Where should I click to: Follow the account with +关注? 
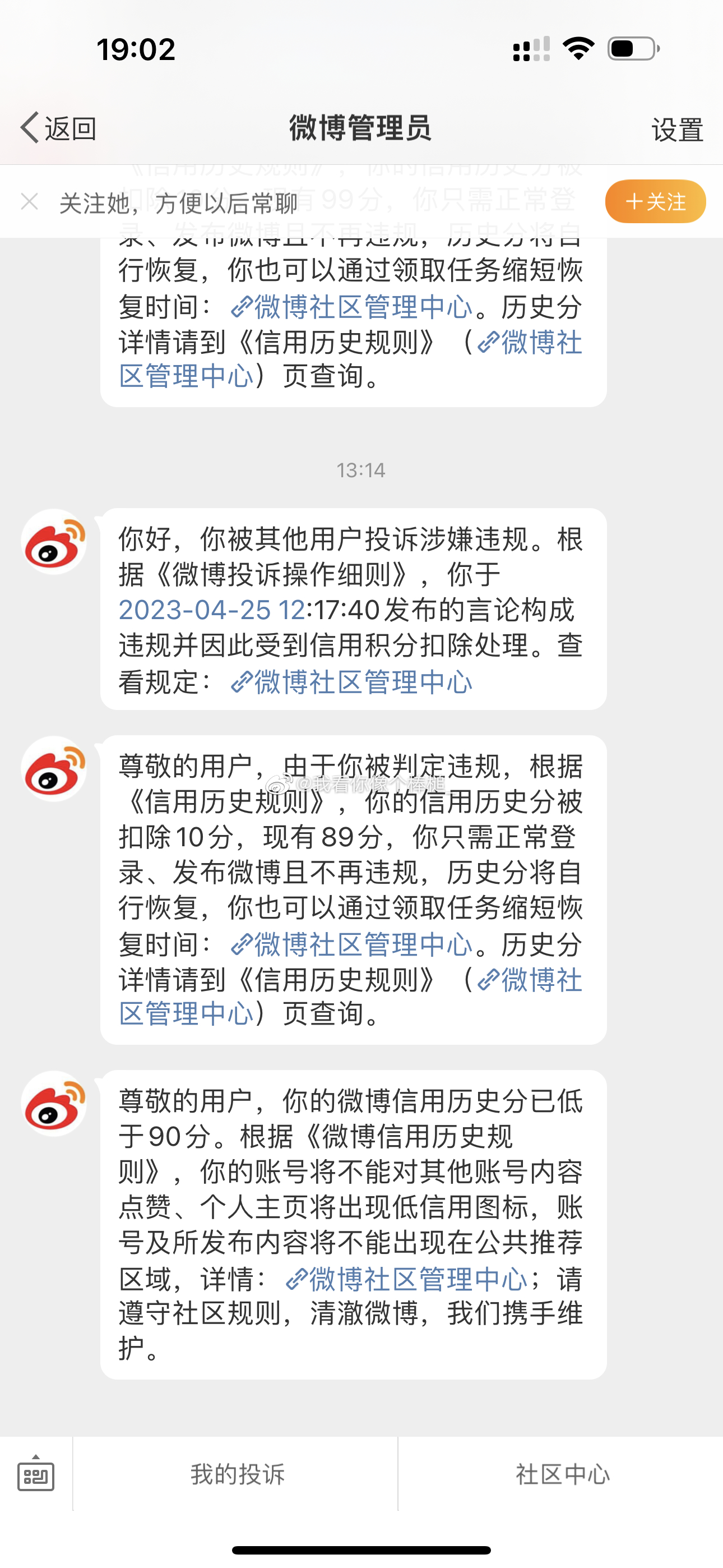click(x=655, y=201)
